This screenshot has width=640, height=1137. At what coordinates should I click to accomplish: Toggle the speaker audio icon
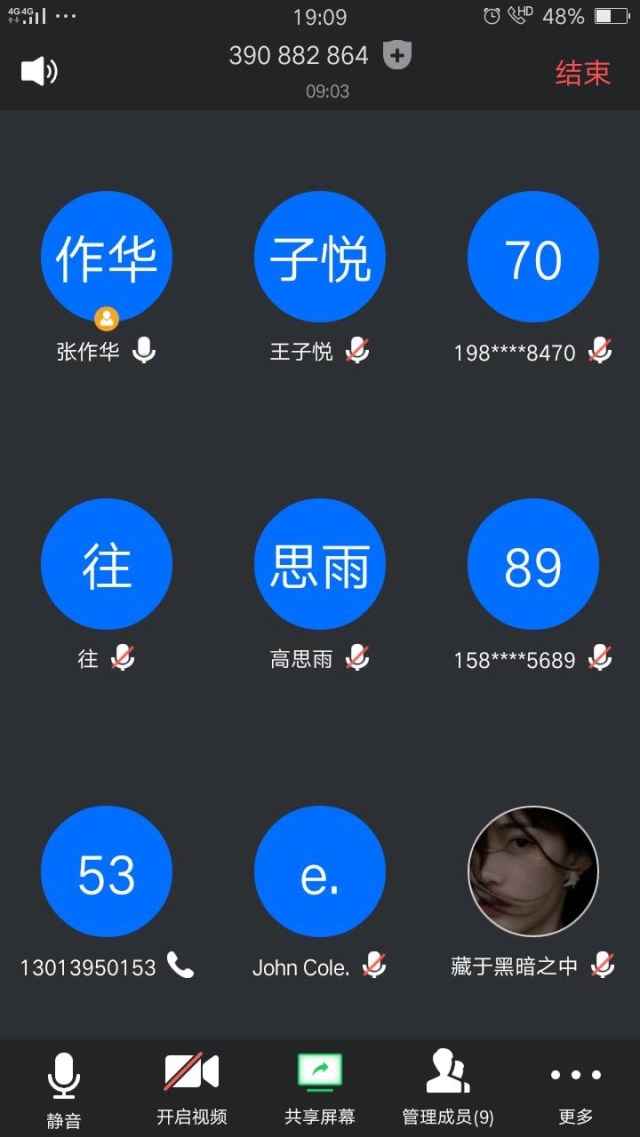39,71
